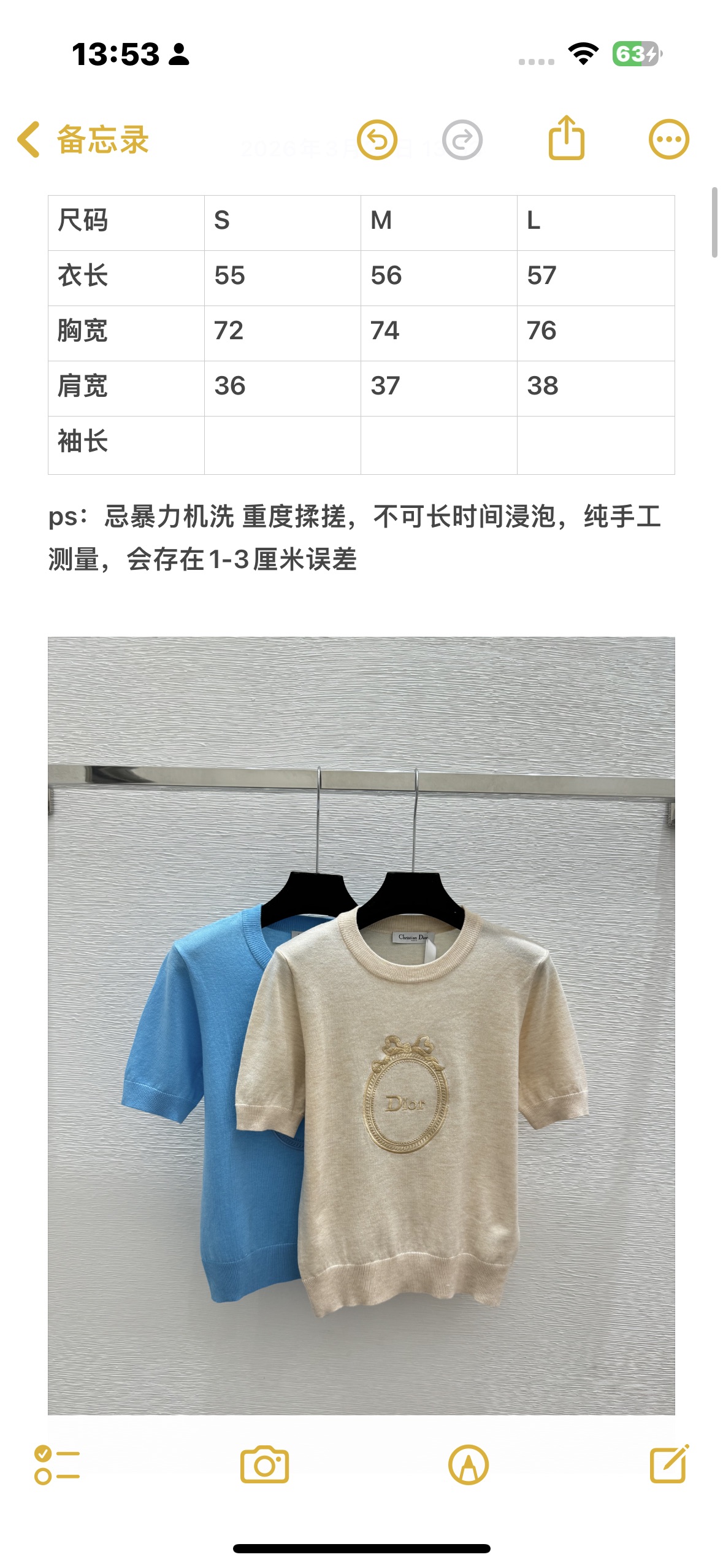Viewport: 723px width, 1568px height.
Task: Open the more options menu
Action: point(669,139)
